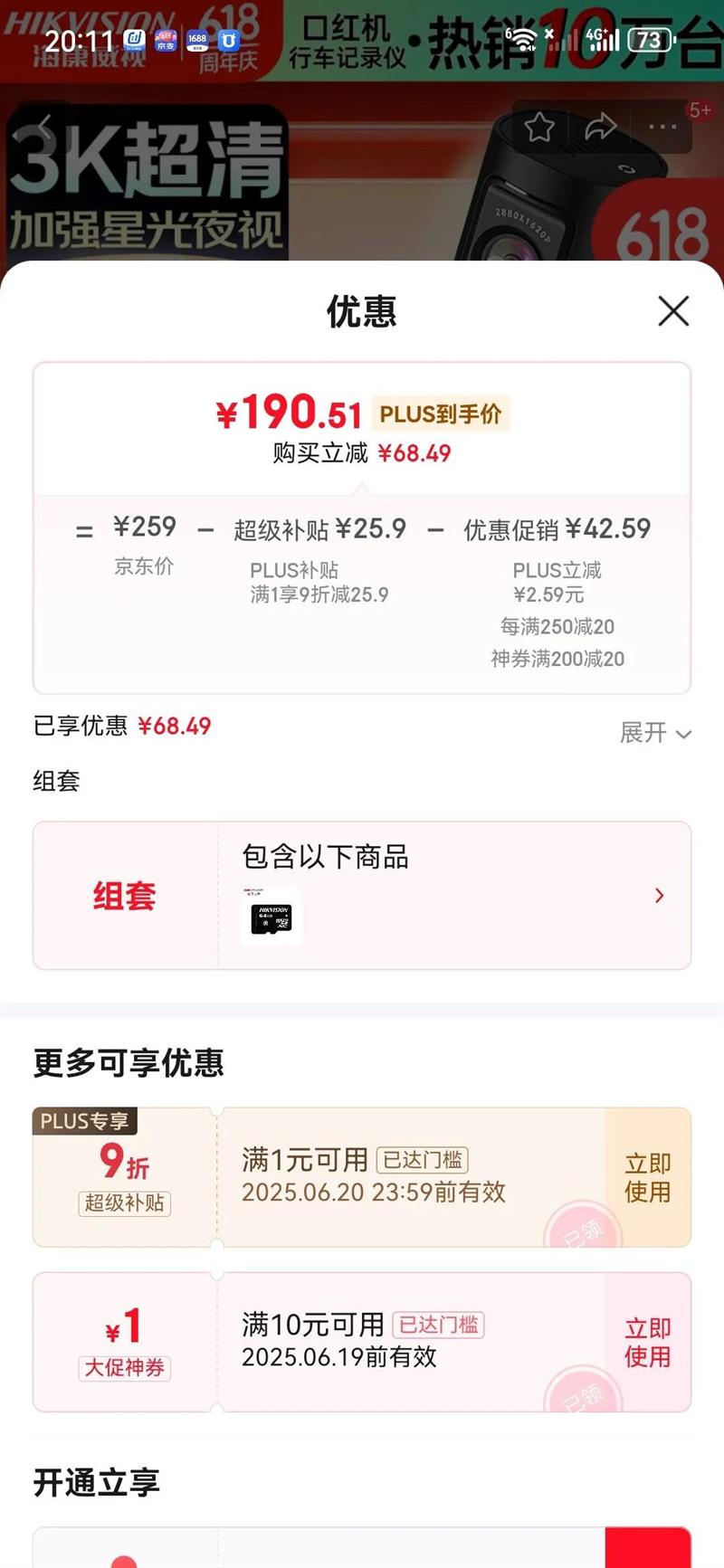This screenshot has height=1568, width=724.
Task: Go back with the top-left arrow
Action: tap(43, 127)
